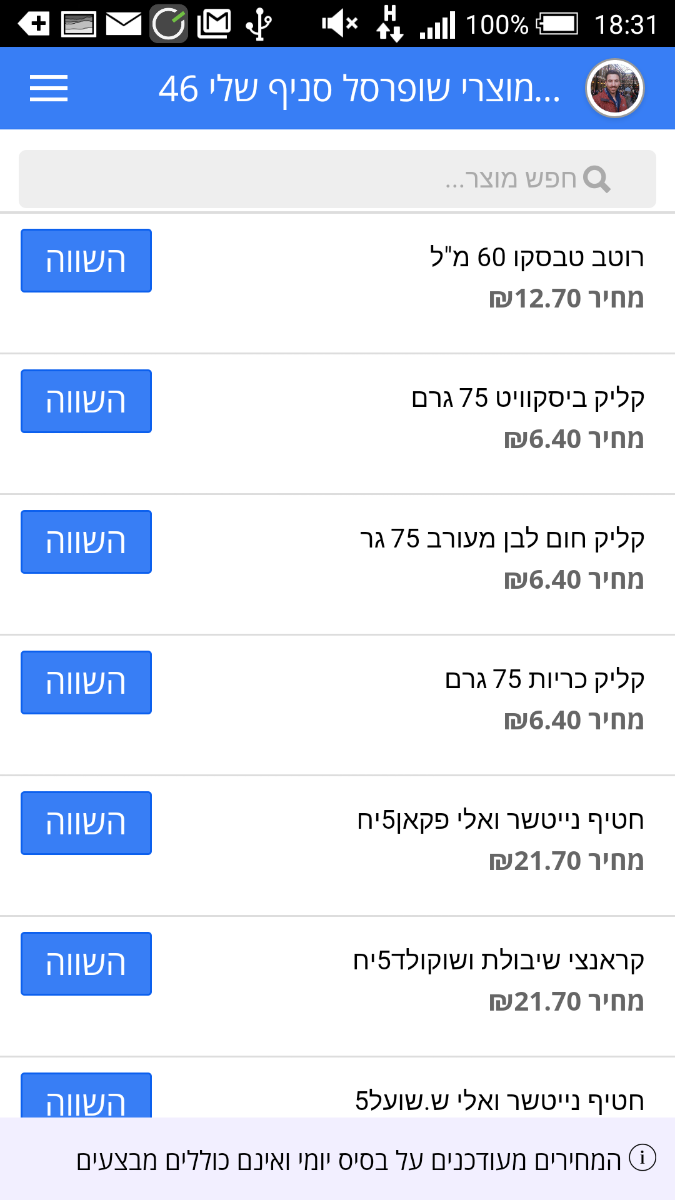Tap the חפש מוצר search field

337,179
